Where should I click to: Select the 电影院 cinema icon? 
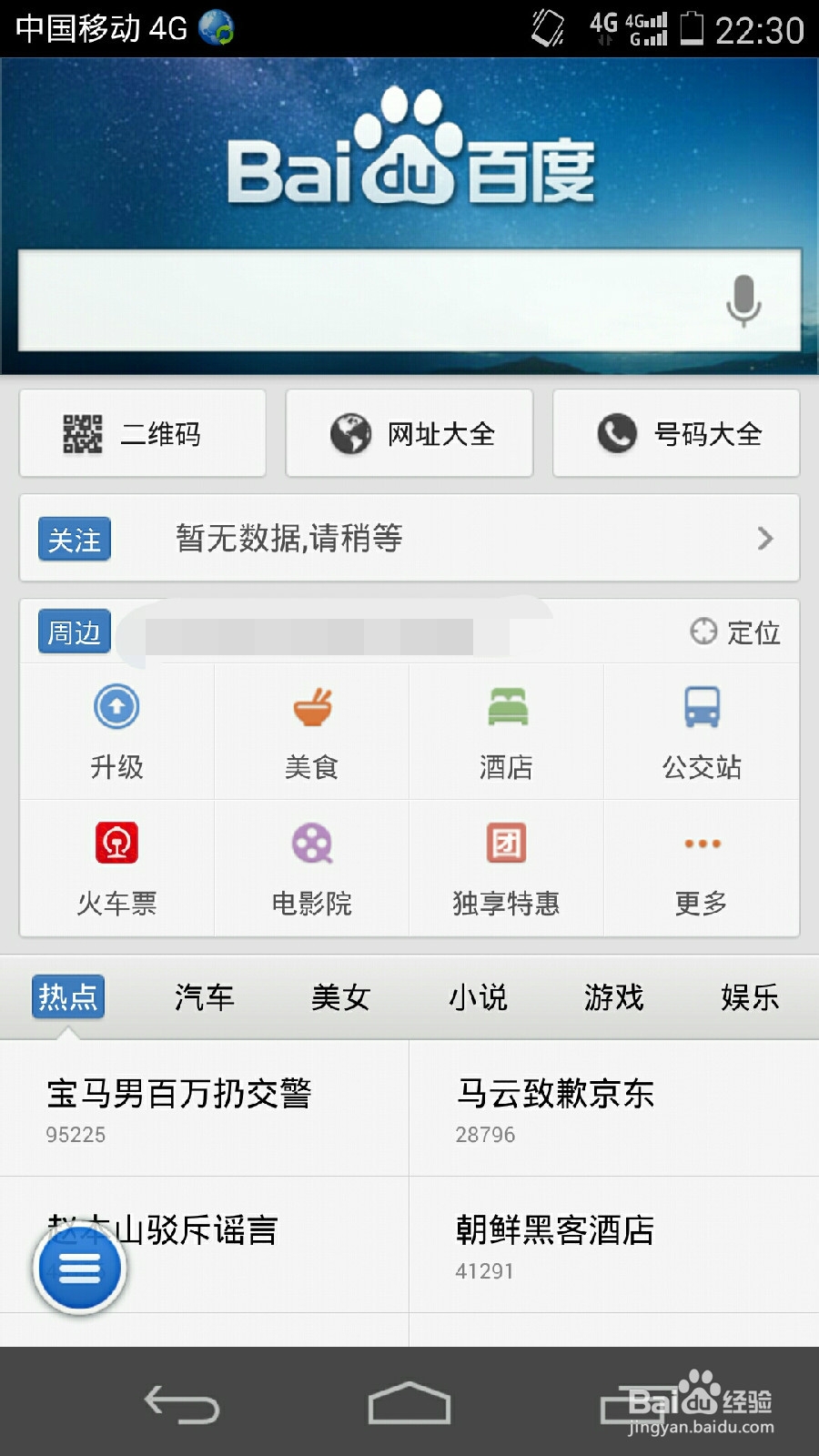310,867
